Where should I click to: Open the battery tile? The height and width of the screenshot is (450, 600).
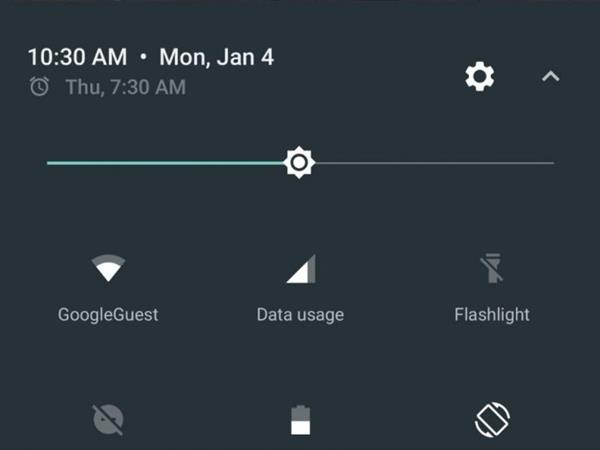(300, 420)
